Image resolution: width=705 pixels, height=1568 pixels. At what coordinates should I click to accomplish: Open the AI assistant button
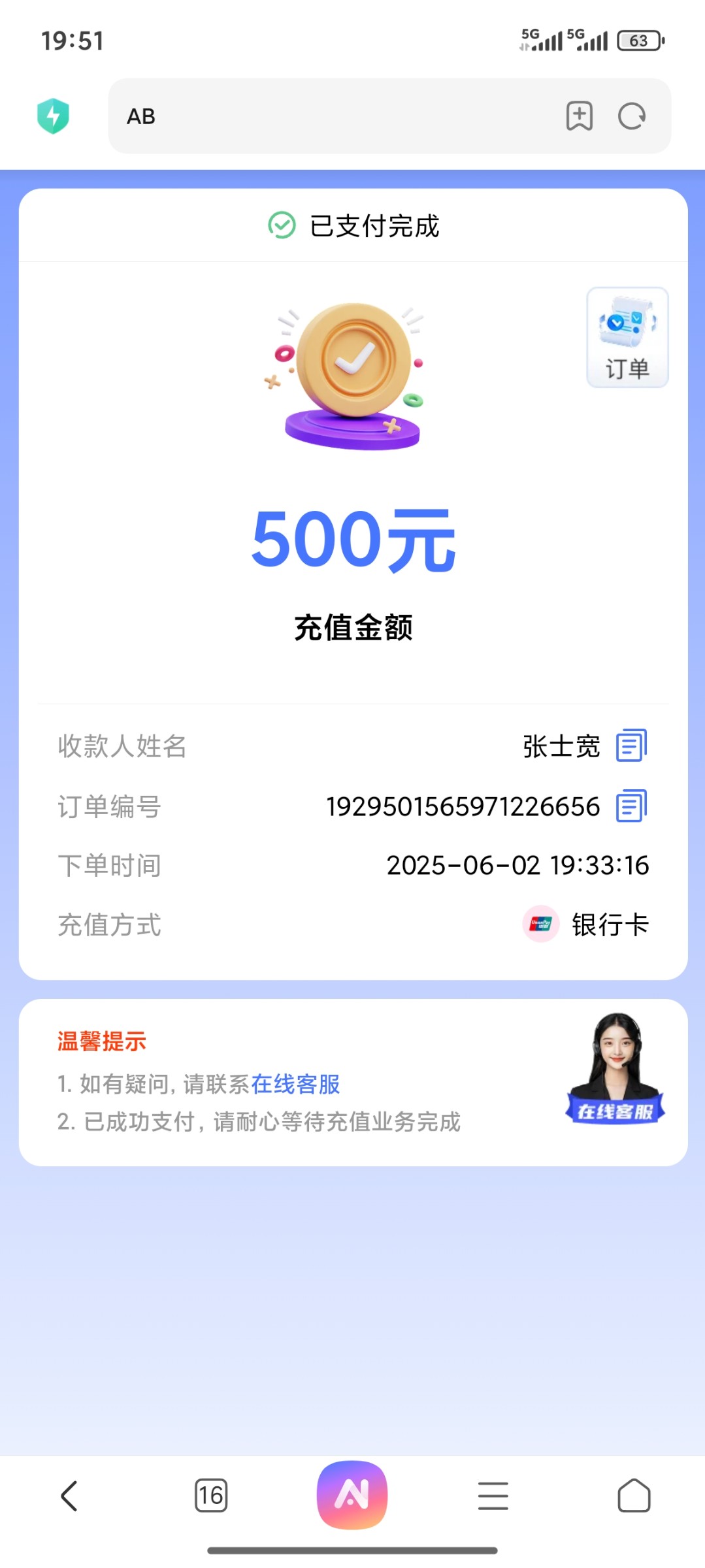pos(352,1495)
